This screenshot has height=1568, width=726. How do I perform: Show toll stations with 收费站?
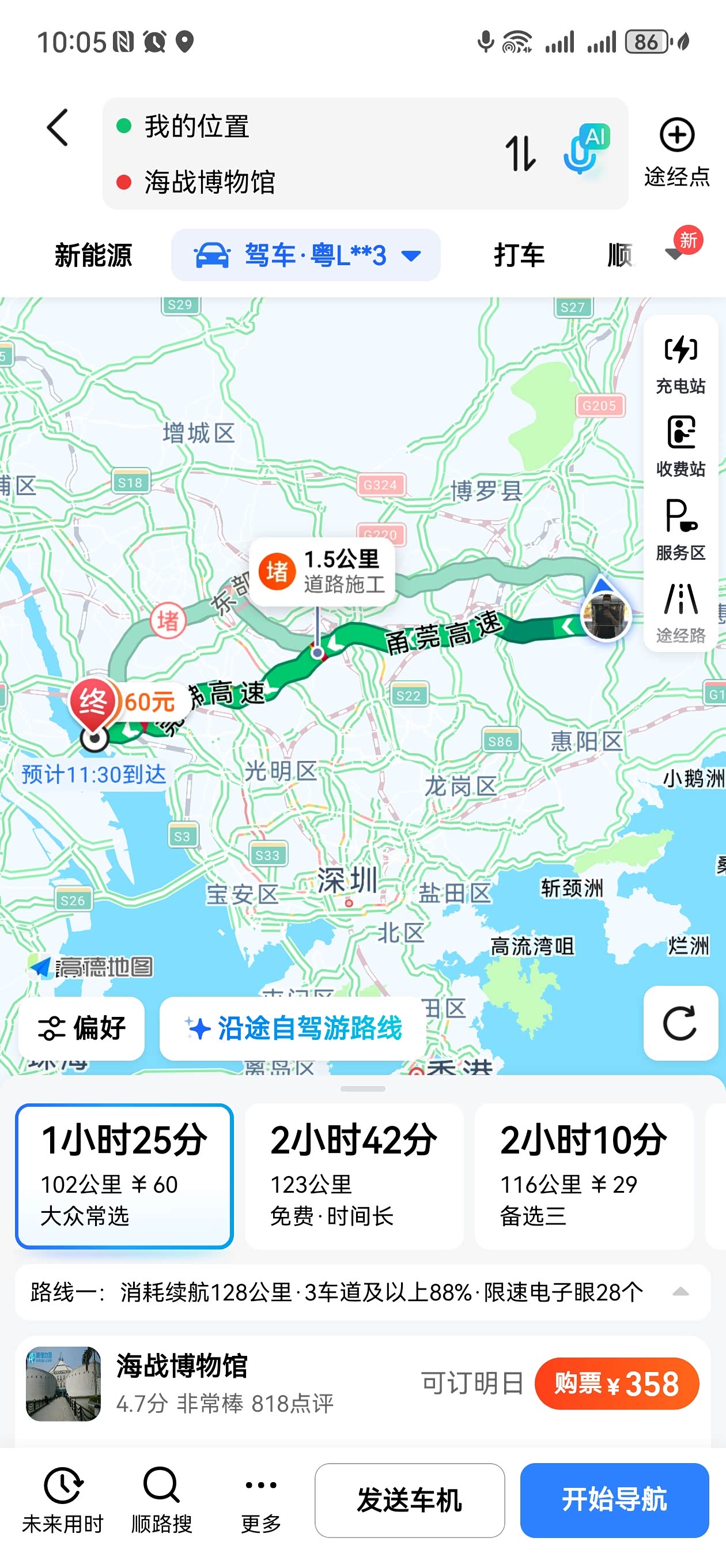click(x=680, y=446)
